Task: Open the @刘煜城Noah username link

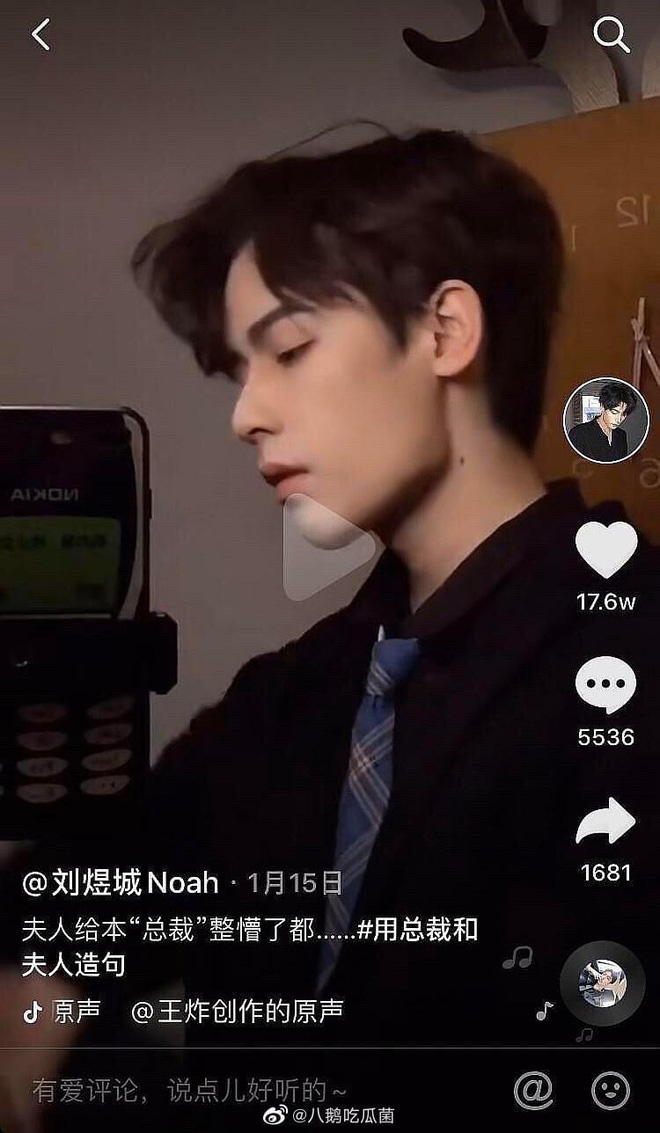Action: [120, 882]
